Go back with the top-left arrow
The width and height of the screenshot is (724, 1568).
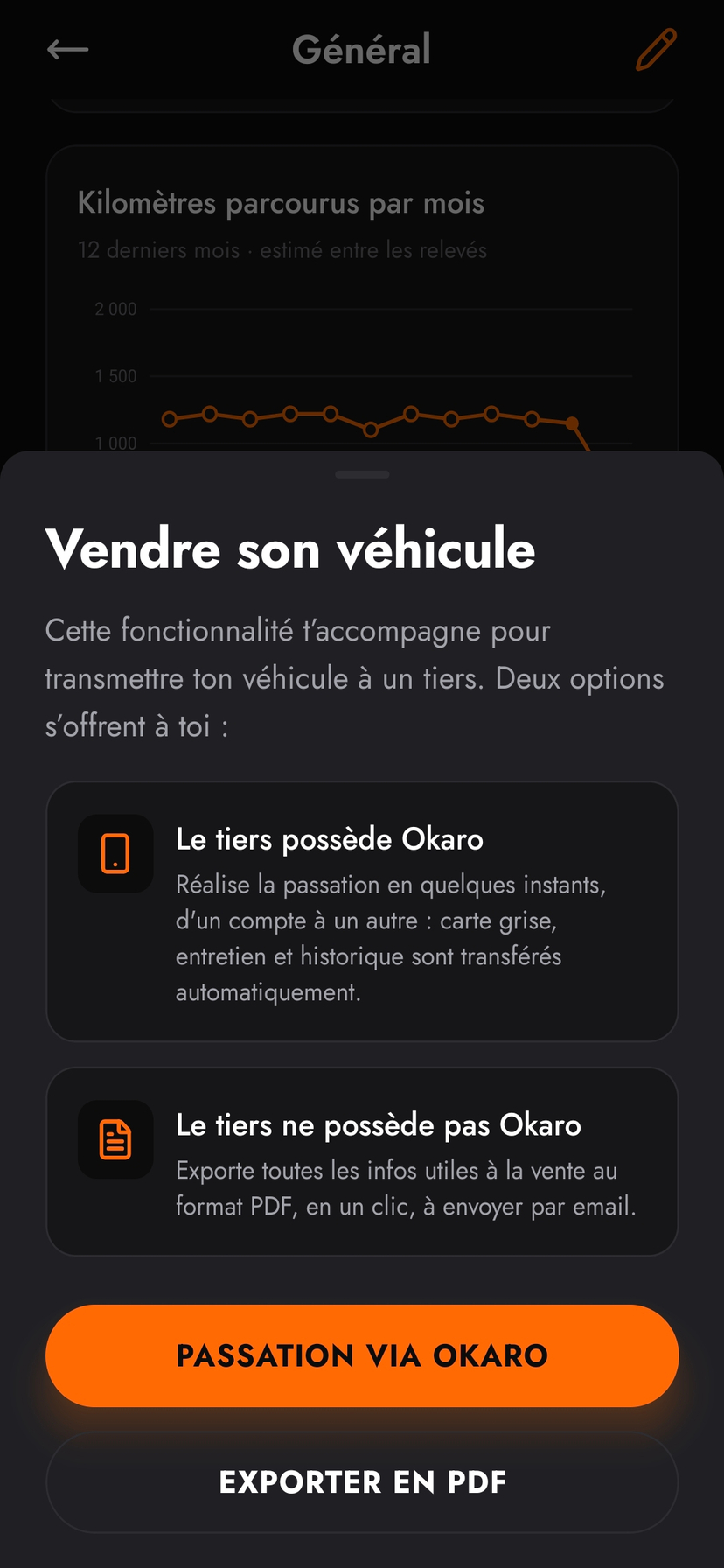tap(67, 50)
